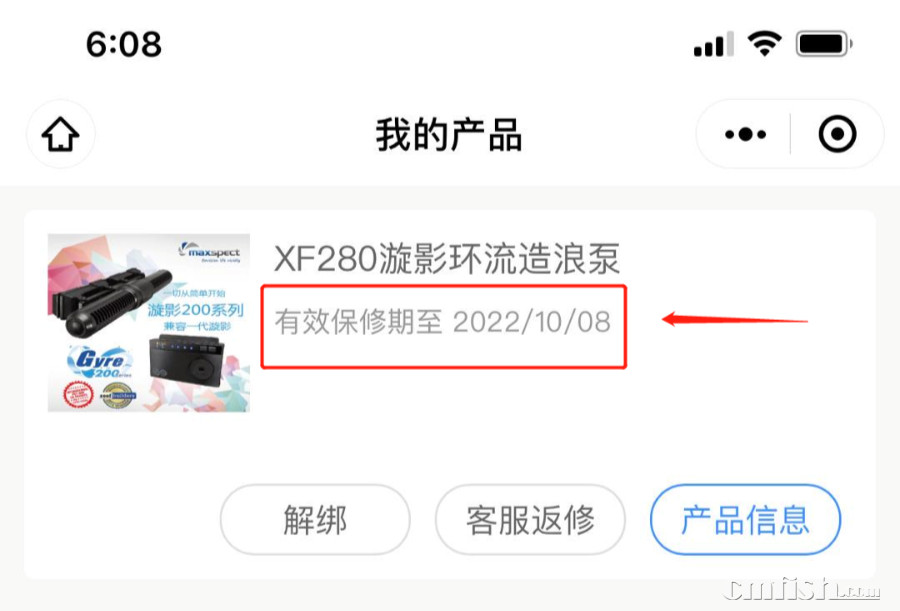Open 产品信息 for XF280 pump
The image size is (900, 611).
745,520
